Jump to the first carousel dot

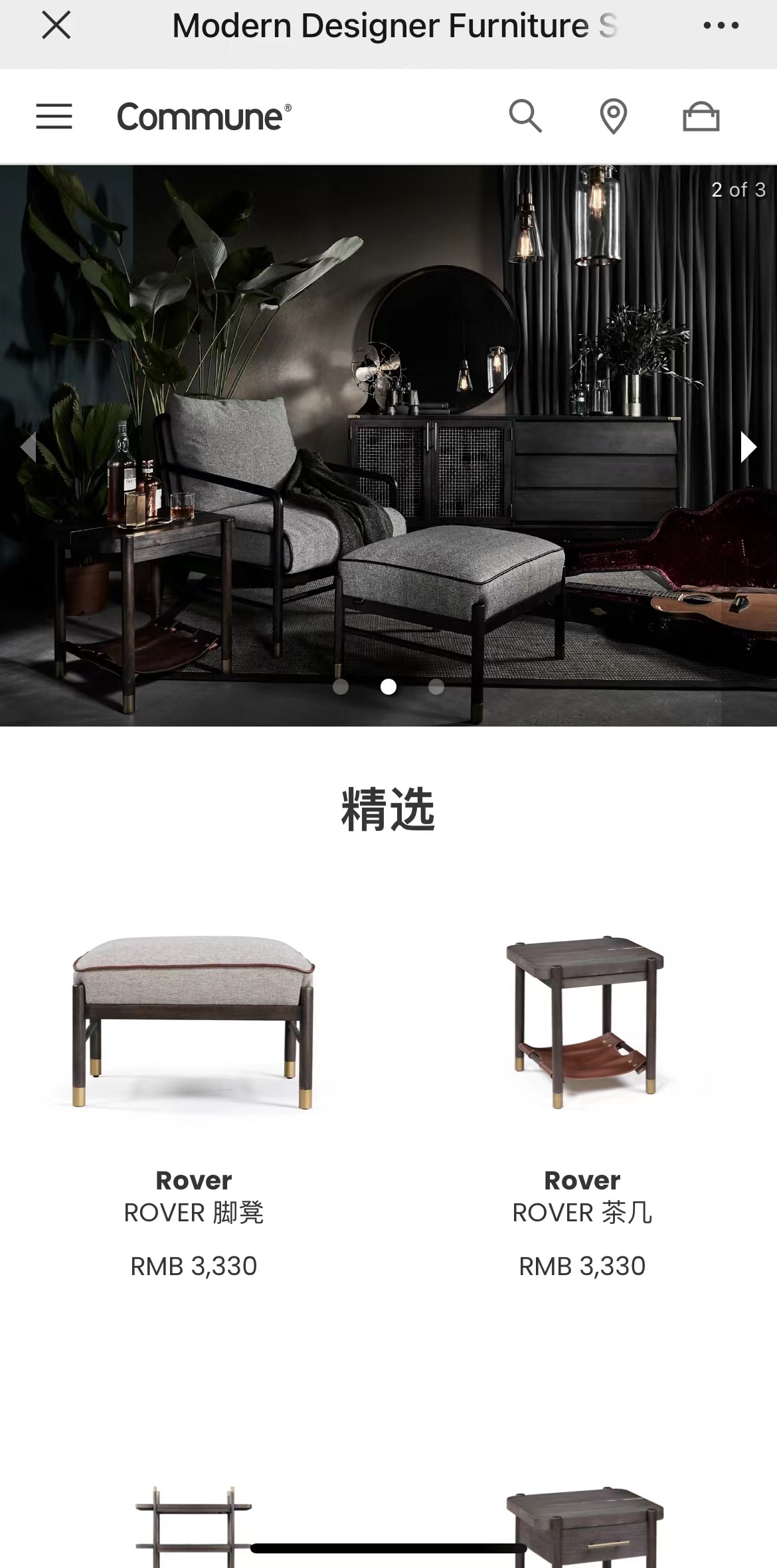[341, 687]
